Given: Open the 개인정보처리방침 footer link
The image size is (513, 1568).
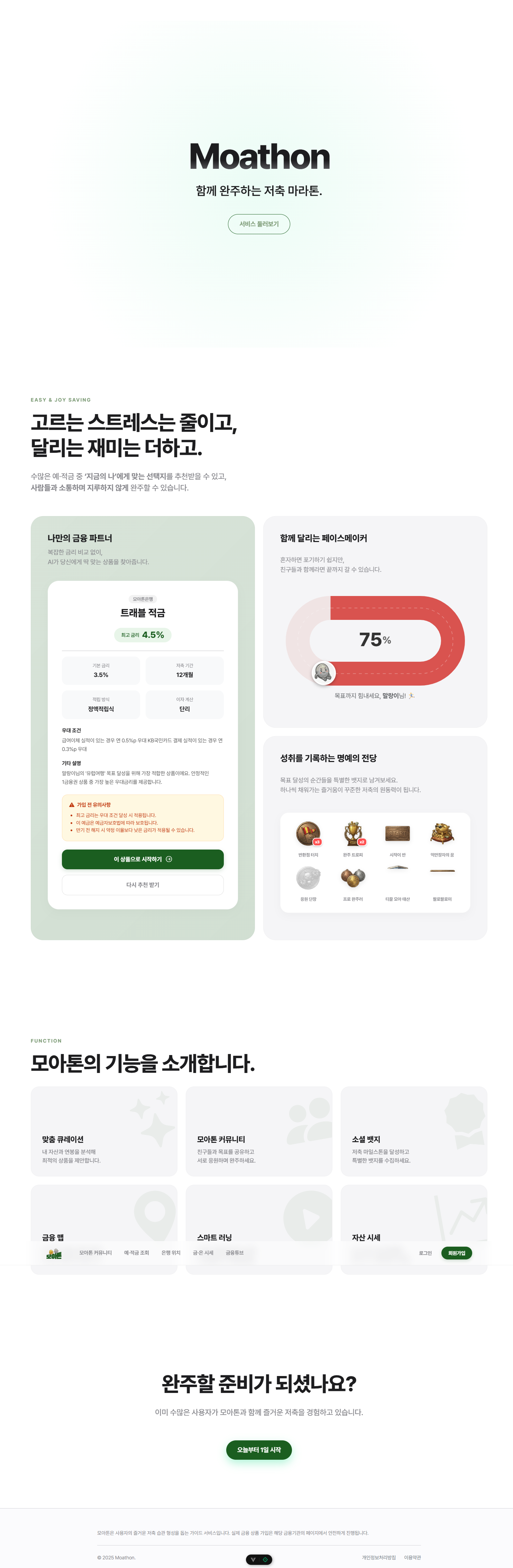Looking at the screenshot, I should click(x=378, y=1558).
